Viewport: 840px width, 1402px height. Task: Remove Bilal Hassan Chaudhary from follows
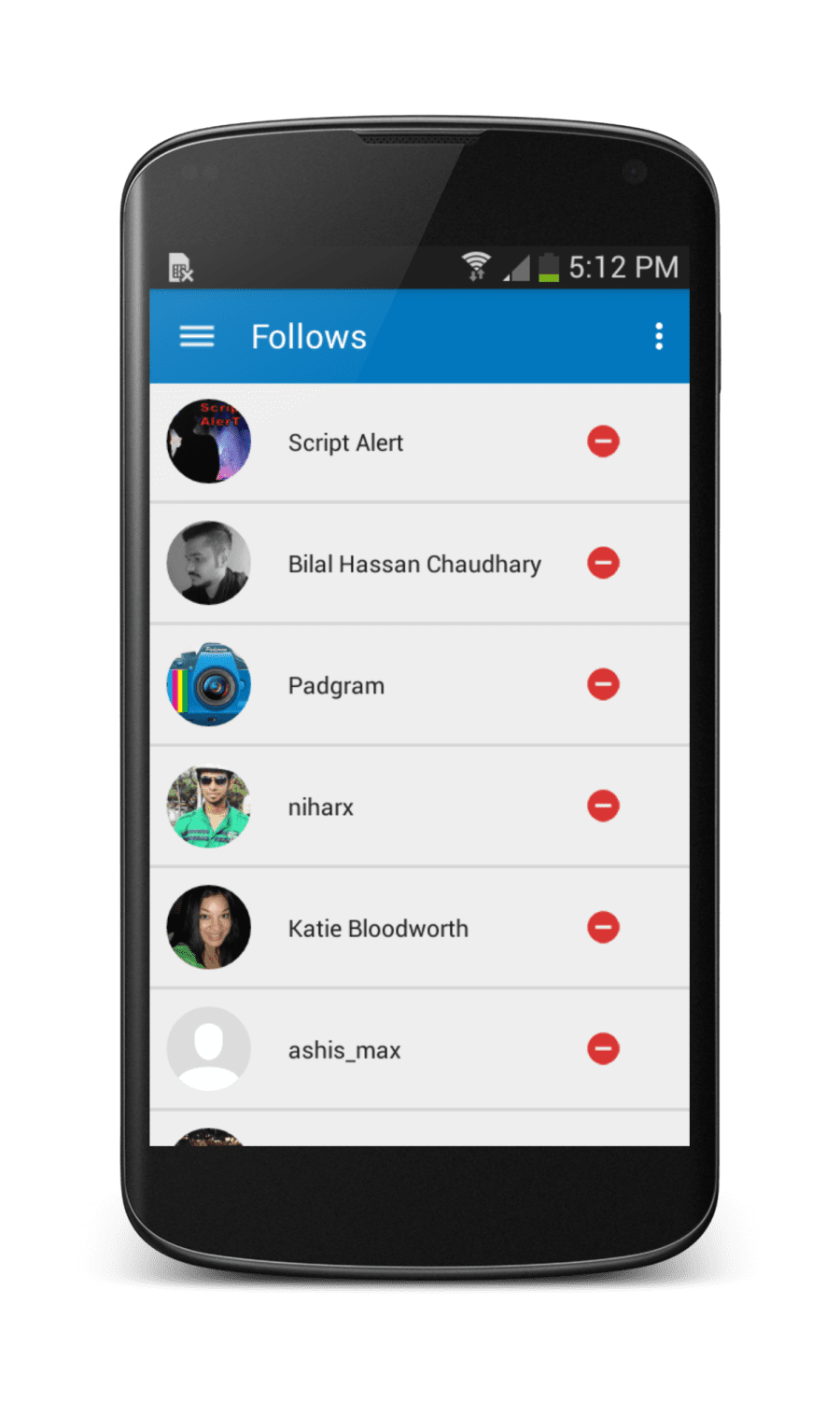coord(603,563)
